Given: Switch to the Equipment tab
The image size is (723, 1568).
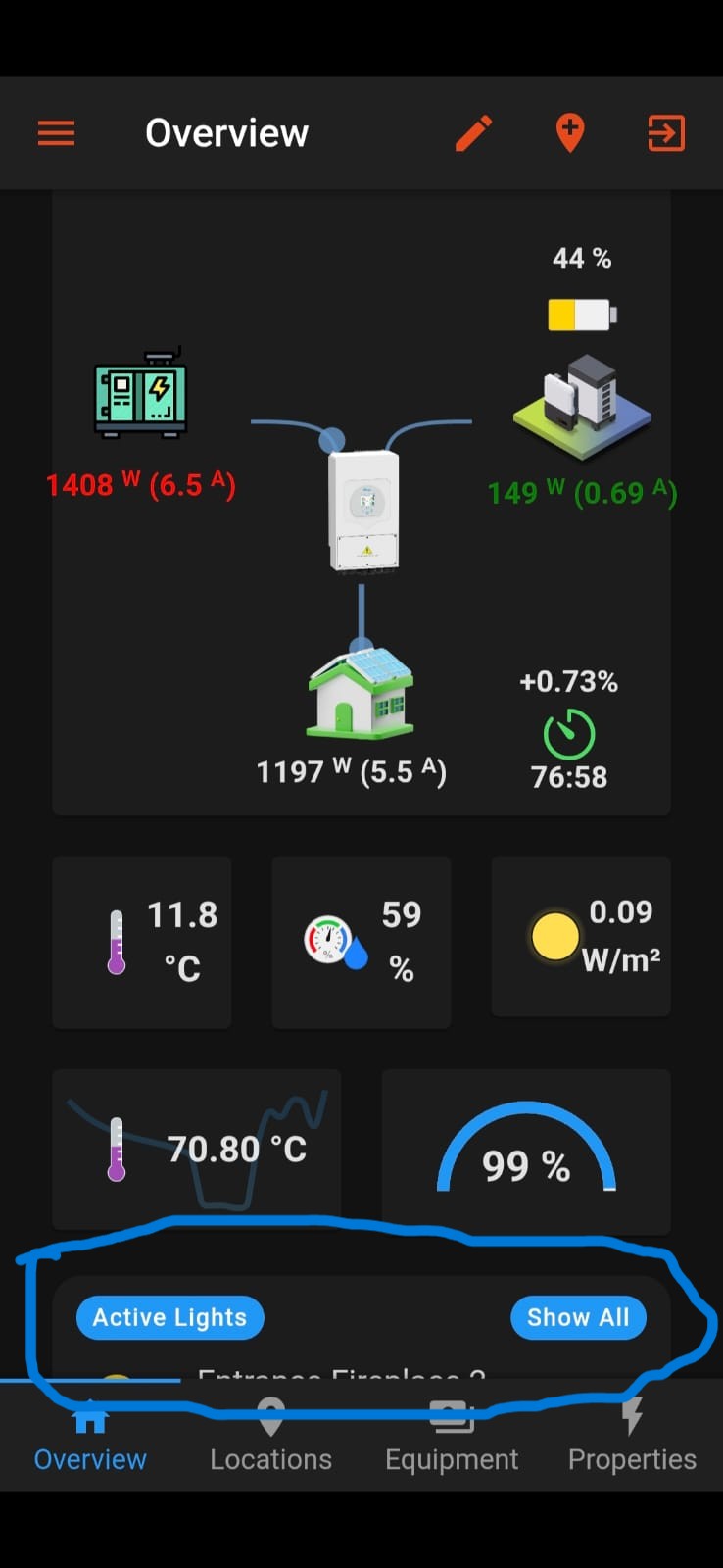Looking at the screenshot, I should point(452,1439).
